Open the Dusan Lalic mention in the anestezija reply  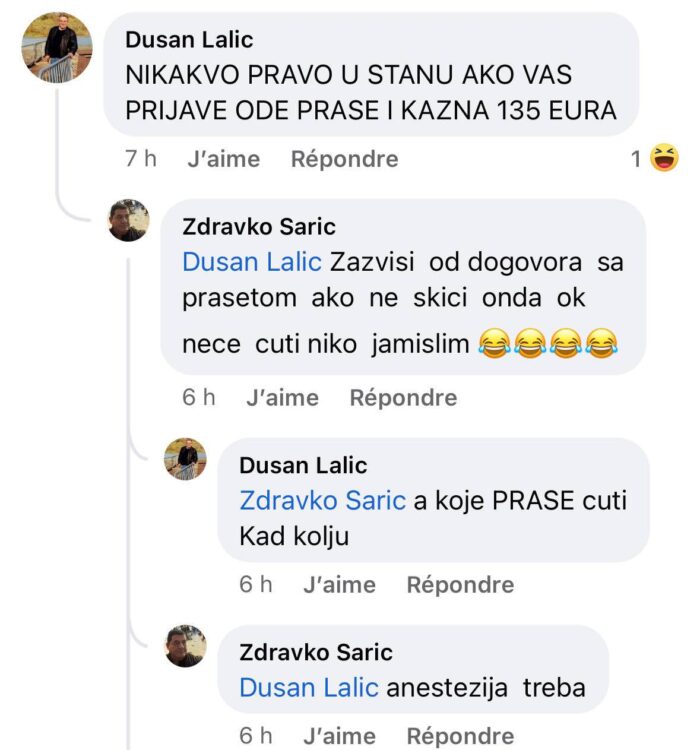click(308, 688)
